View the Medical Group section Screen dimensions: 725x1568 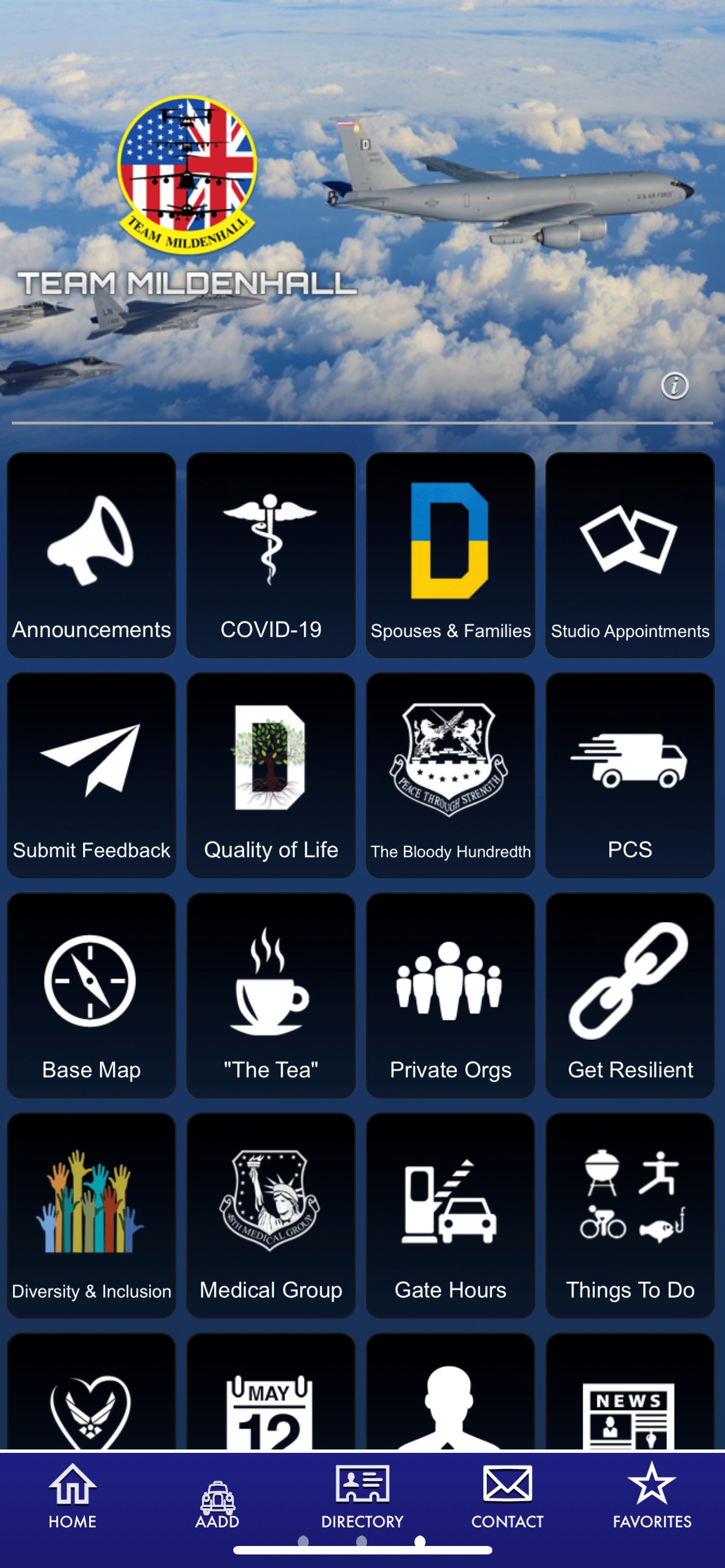pos(271,1216)
